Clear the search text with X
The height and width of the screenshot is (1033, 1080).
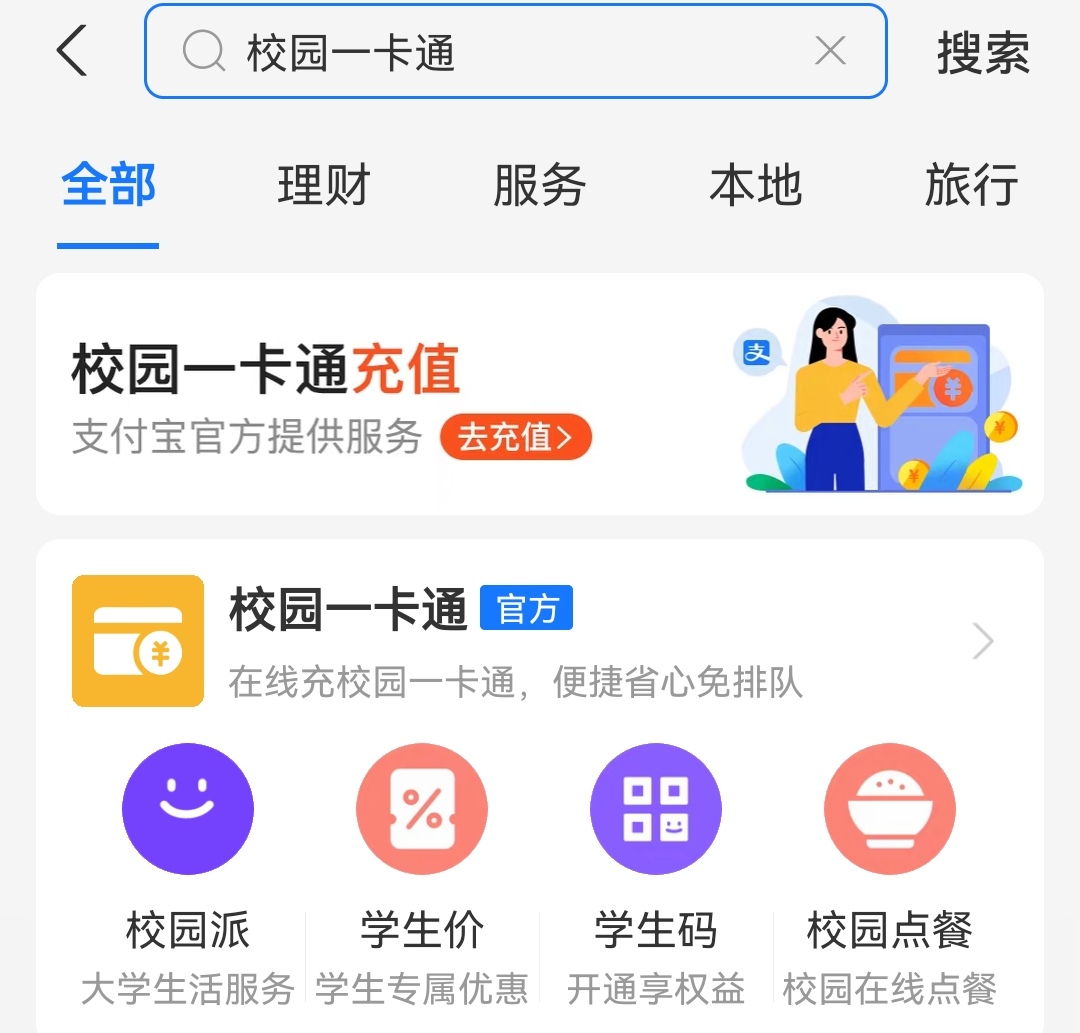[830, 51]
